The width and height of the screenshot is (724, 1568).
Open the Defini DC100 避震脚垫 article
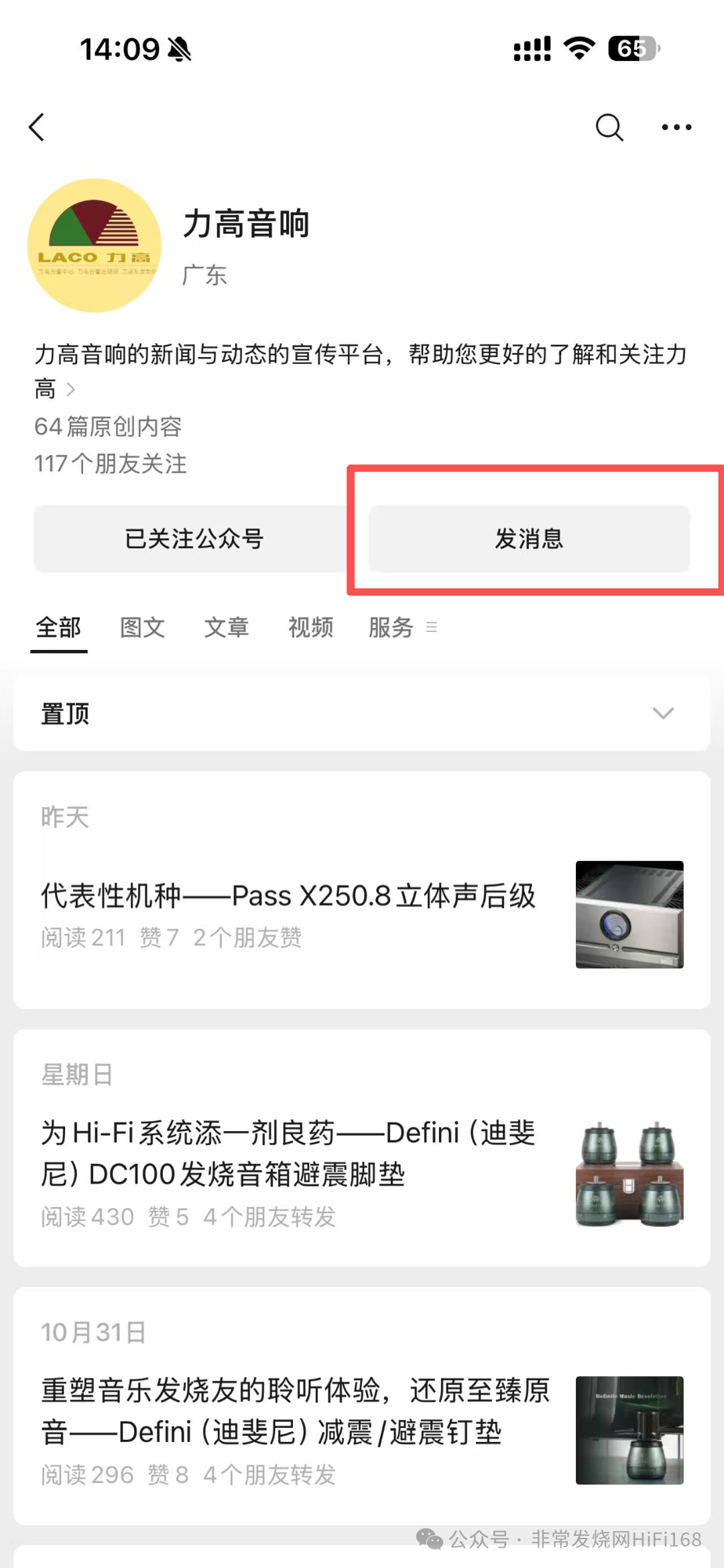pos(288,1154)
